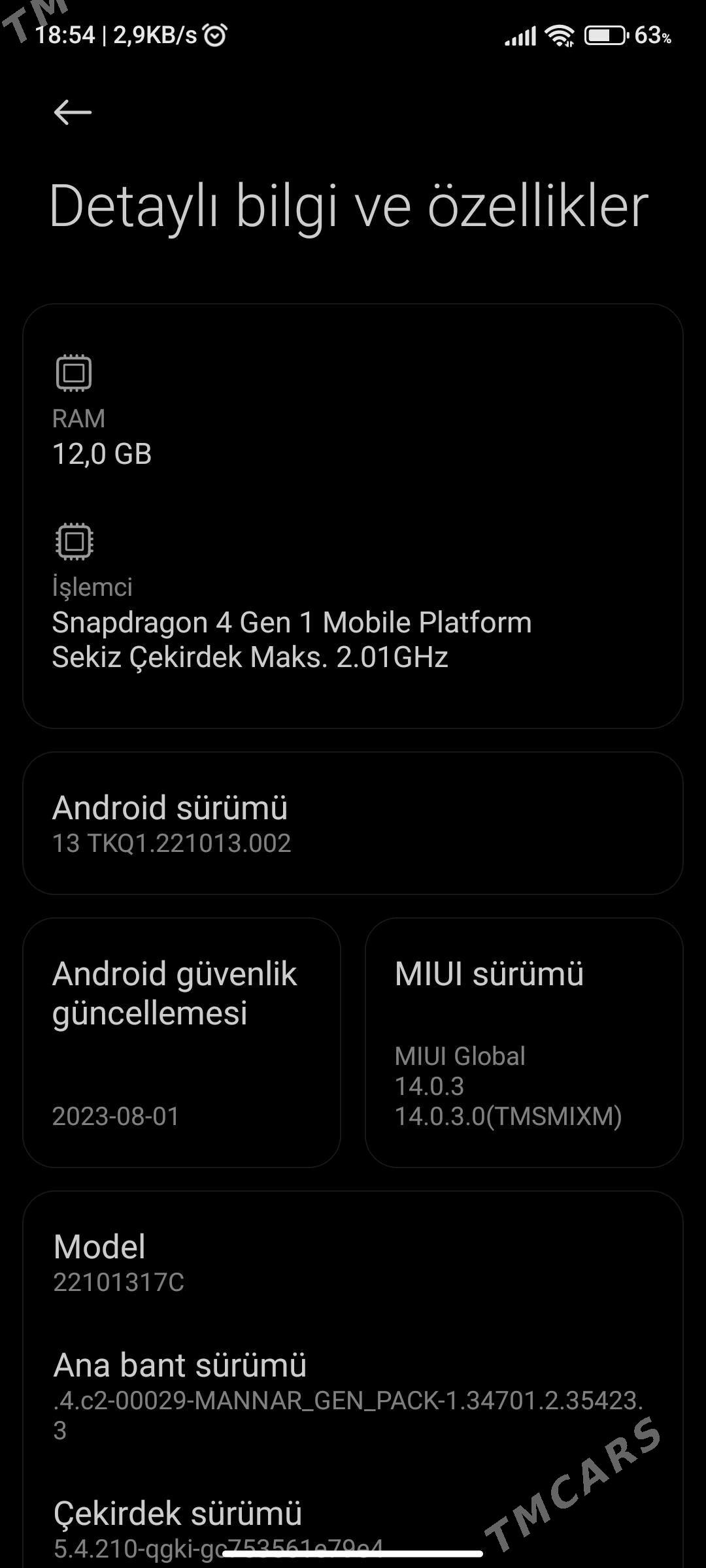The image size is (706, 1568).
Task: Open the Android sürümü card
Action: click(x=353, y=823)
